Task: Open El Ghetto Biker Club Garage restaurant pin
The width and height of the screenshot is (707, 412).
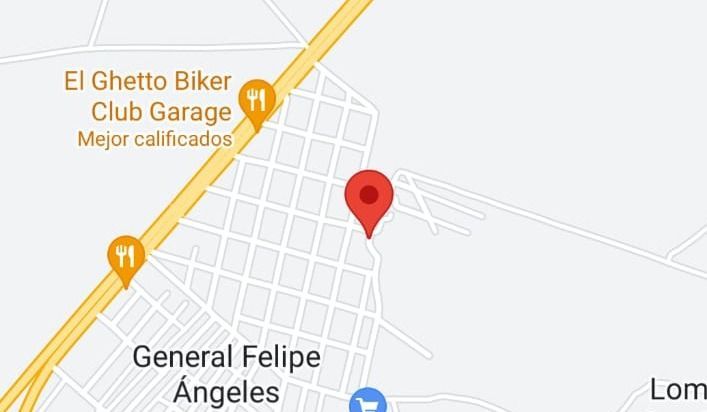Action: pyautogui.click(x=257, y=104)
